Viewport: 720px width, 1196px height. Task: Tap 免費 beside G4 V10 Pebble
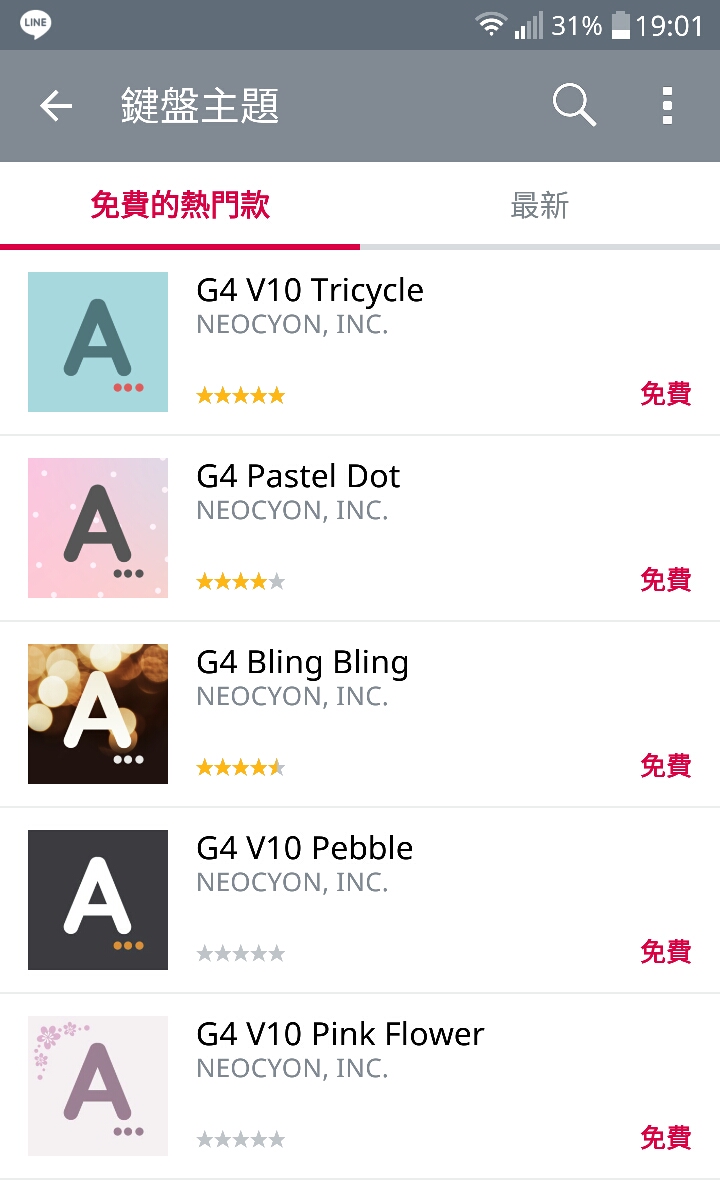[666, 952]
